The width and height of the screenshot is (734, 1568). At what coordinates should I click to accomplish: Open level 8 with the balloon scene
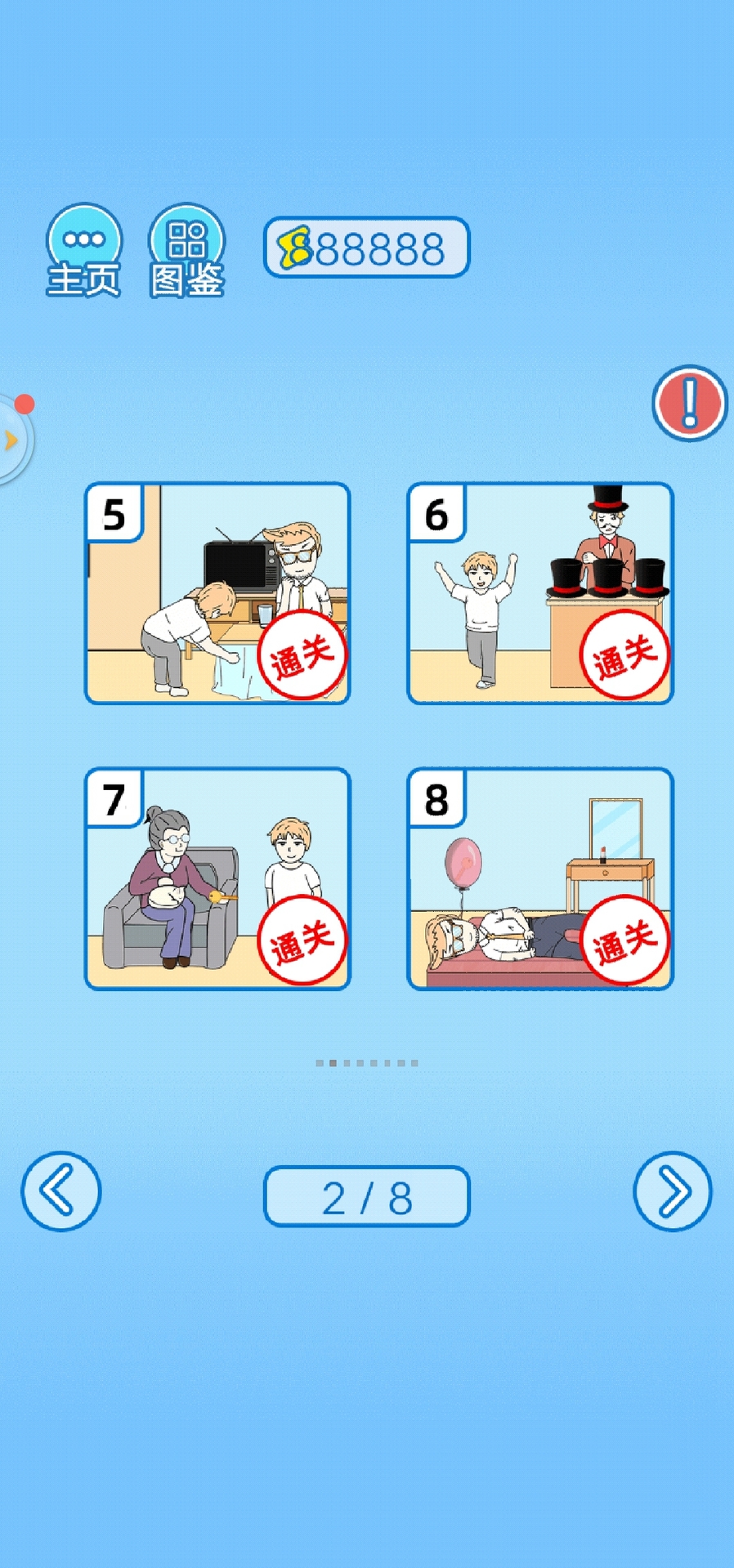(539, 878)
